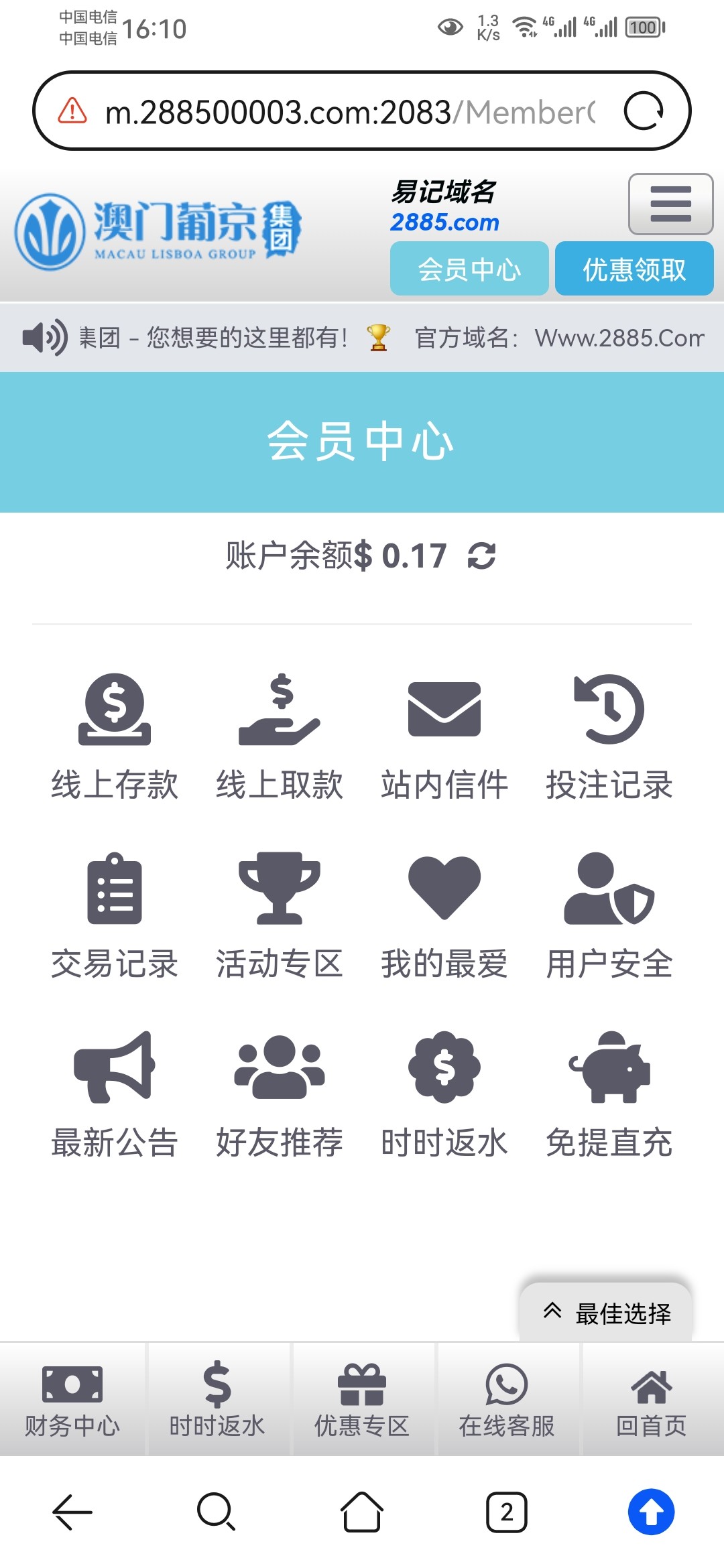Image resolution: width=724 pixels, height=1568 pixels.
Task: Open 用户安全 user security
Action: point(609,915)
